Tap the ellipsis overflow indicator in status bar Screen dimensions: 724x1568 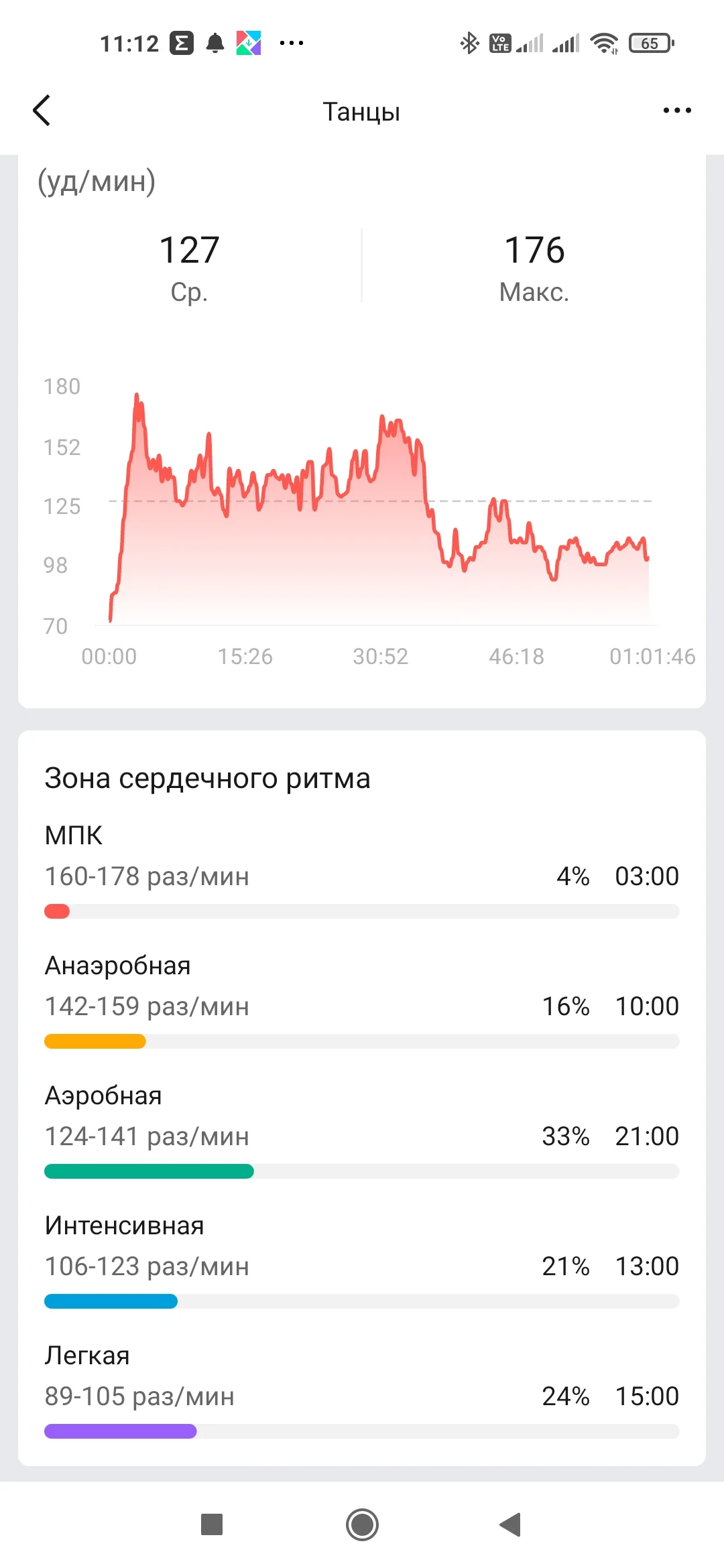(290, 42)
